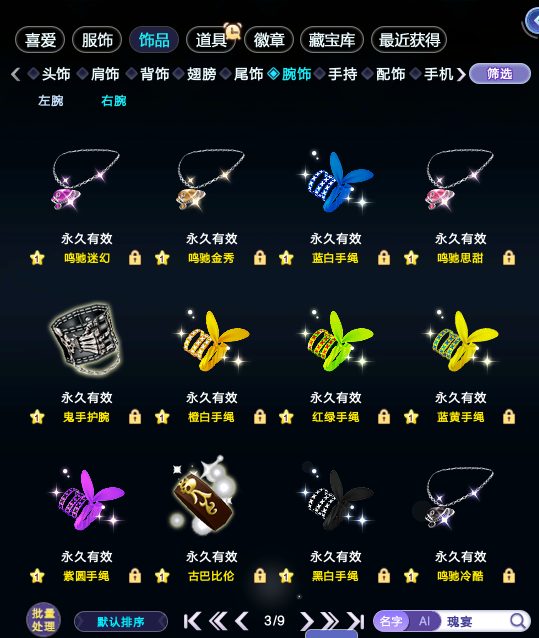539x638 pixels.
Task: Switch to the 徽章 tab
Action: [x=268, y=40]
